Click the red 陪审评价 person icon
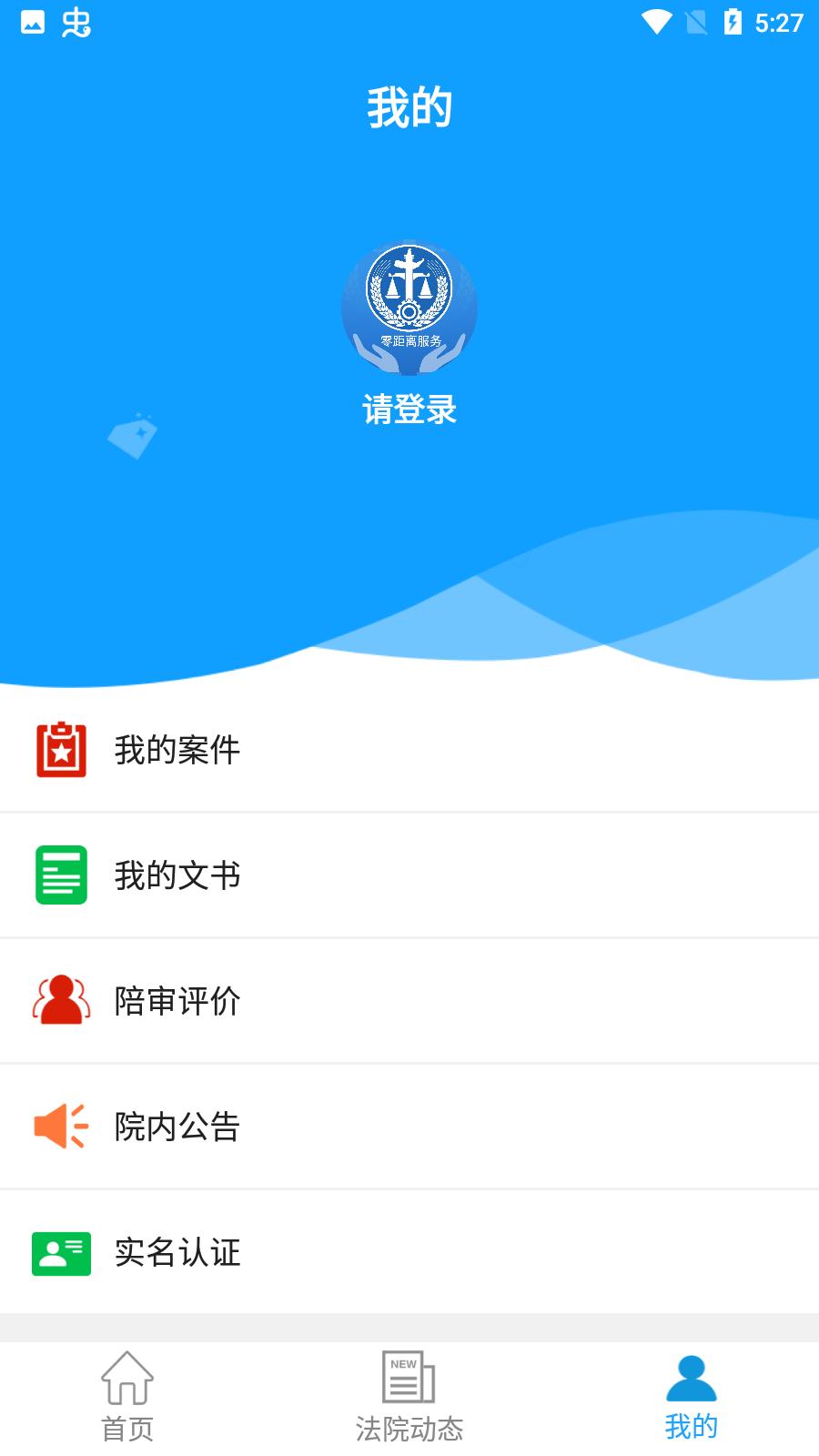 click(60, 1001)
